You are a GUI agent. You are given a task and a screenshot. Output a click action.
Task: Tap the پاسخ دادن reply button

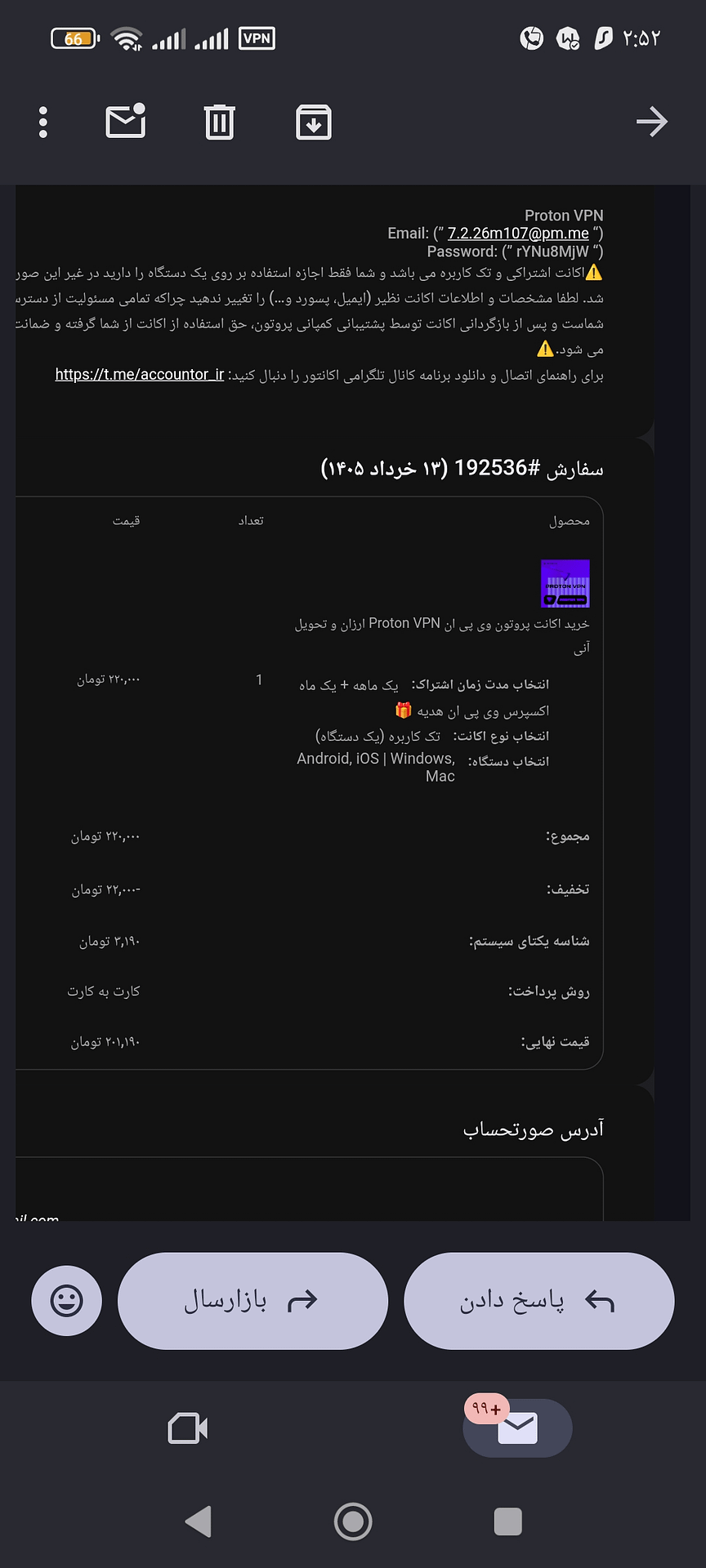tap(539, 1301)
